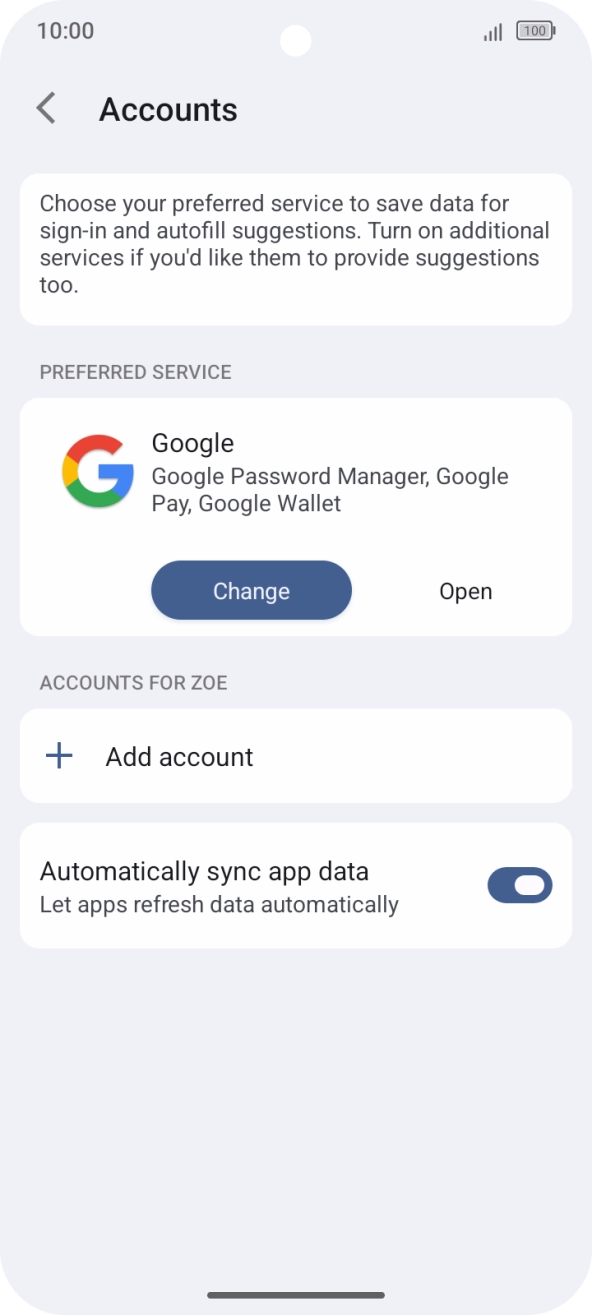Add a new account for Zoe
Viewport: 592px width, 1315px height.
click(x=296, y=756)
